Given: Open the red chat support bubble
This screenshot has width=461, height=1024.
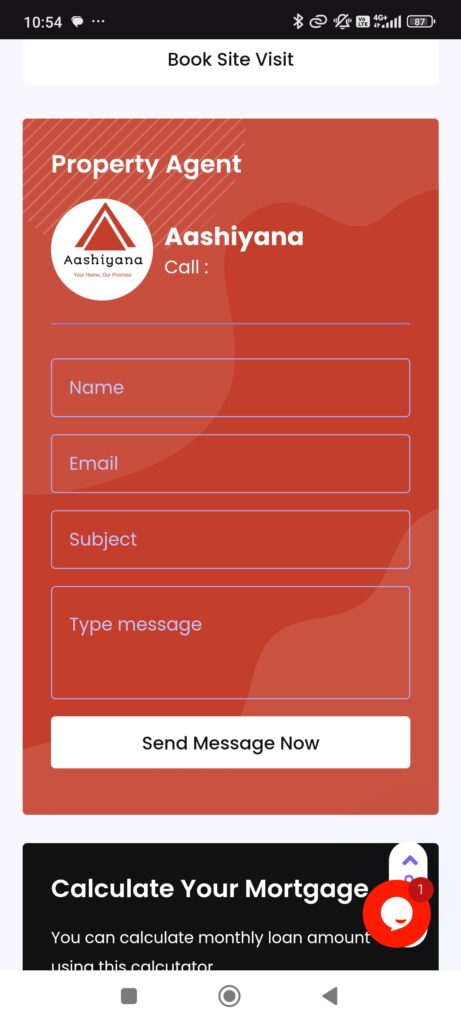Looking at the screenshot, I should [x=396, y=913].
